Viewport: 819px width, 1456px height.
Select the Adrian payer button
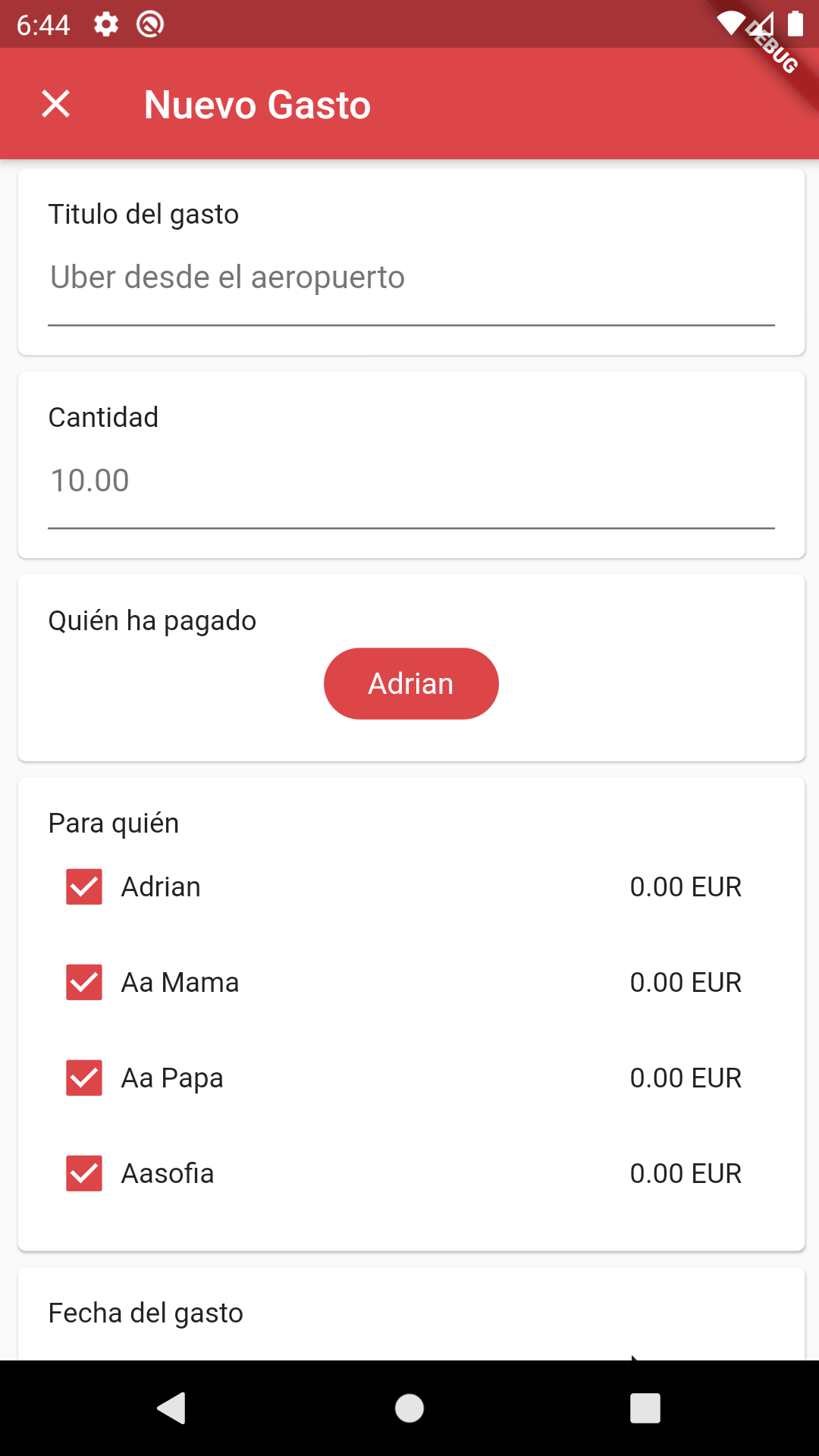pyautogui.click(x=410, y=683)
